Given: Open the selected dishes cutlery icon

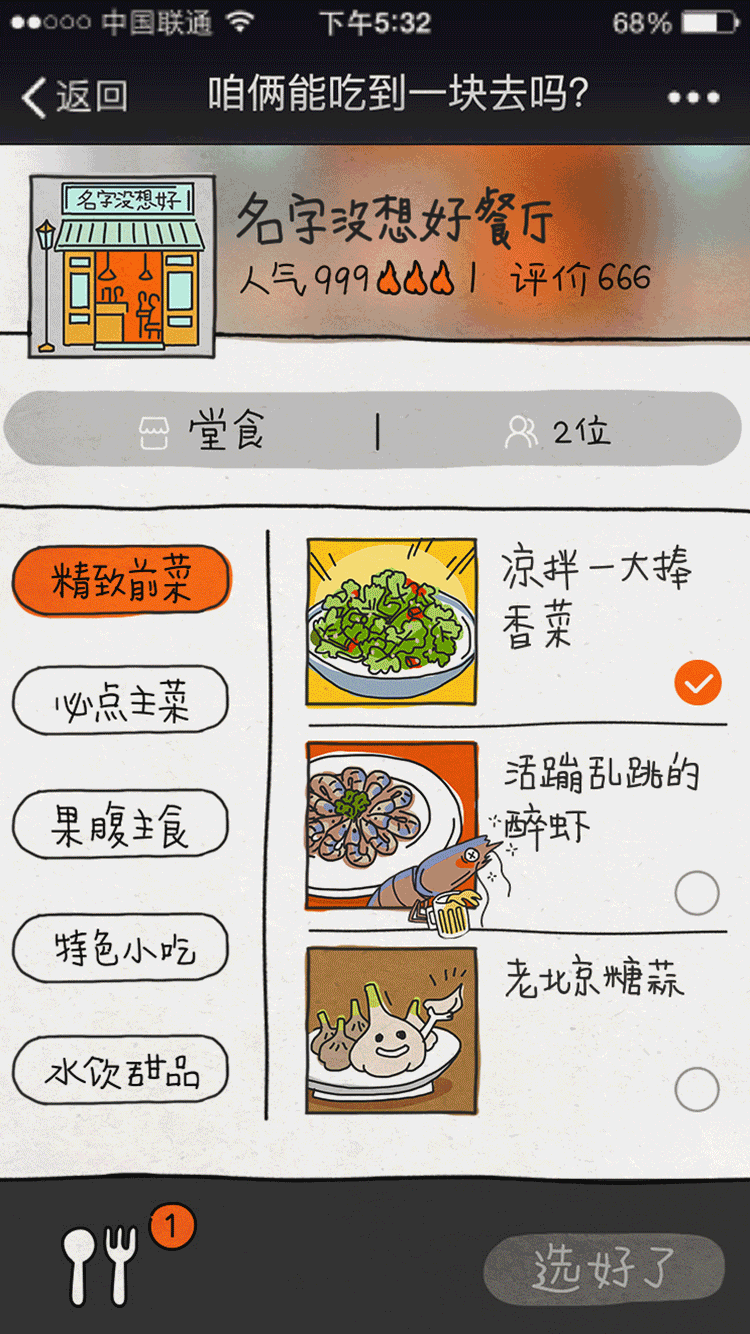Looking at the screenshot, I should click(x=102, y=1265).
